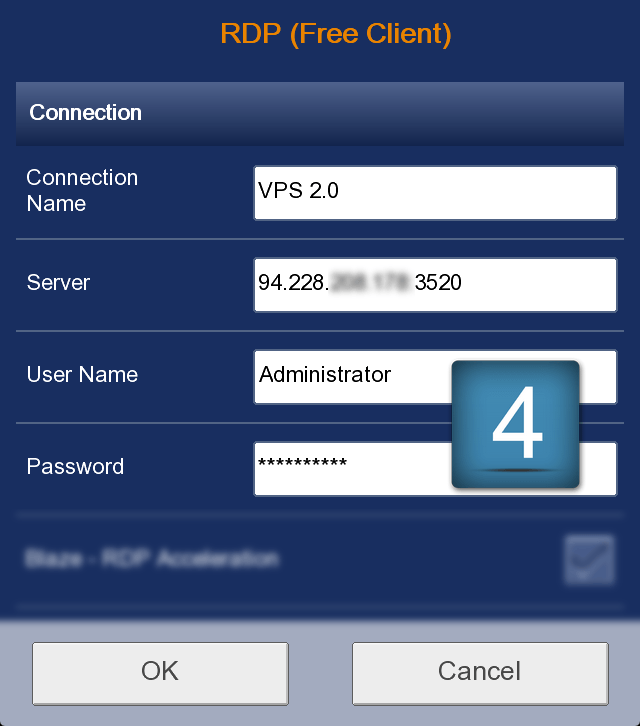Focus the User Name field

tap(350, 376)
